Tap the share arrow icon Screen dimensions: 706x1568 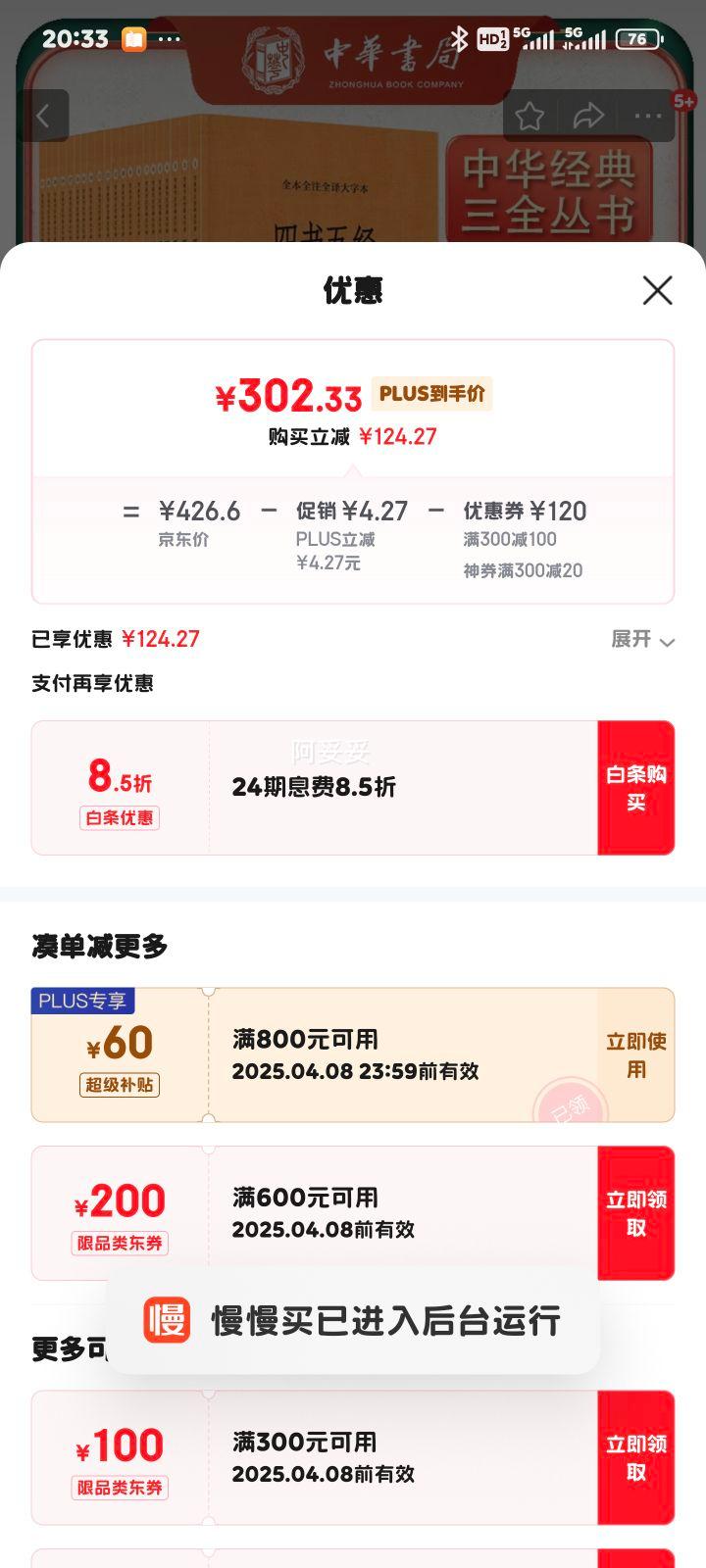588,115
